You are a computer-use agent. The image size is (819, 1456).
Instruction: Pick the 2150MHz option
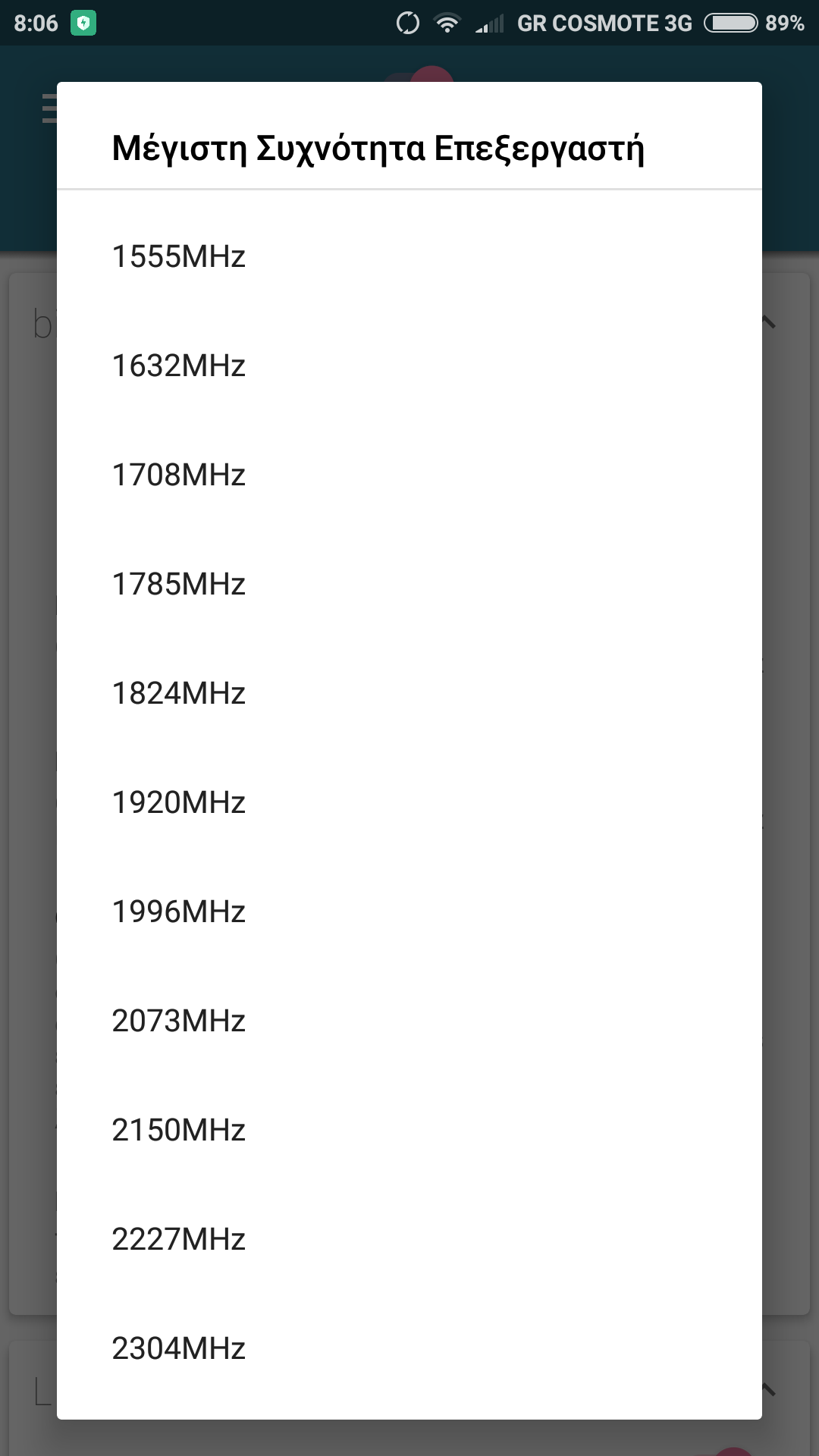179,1130
